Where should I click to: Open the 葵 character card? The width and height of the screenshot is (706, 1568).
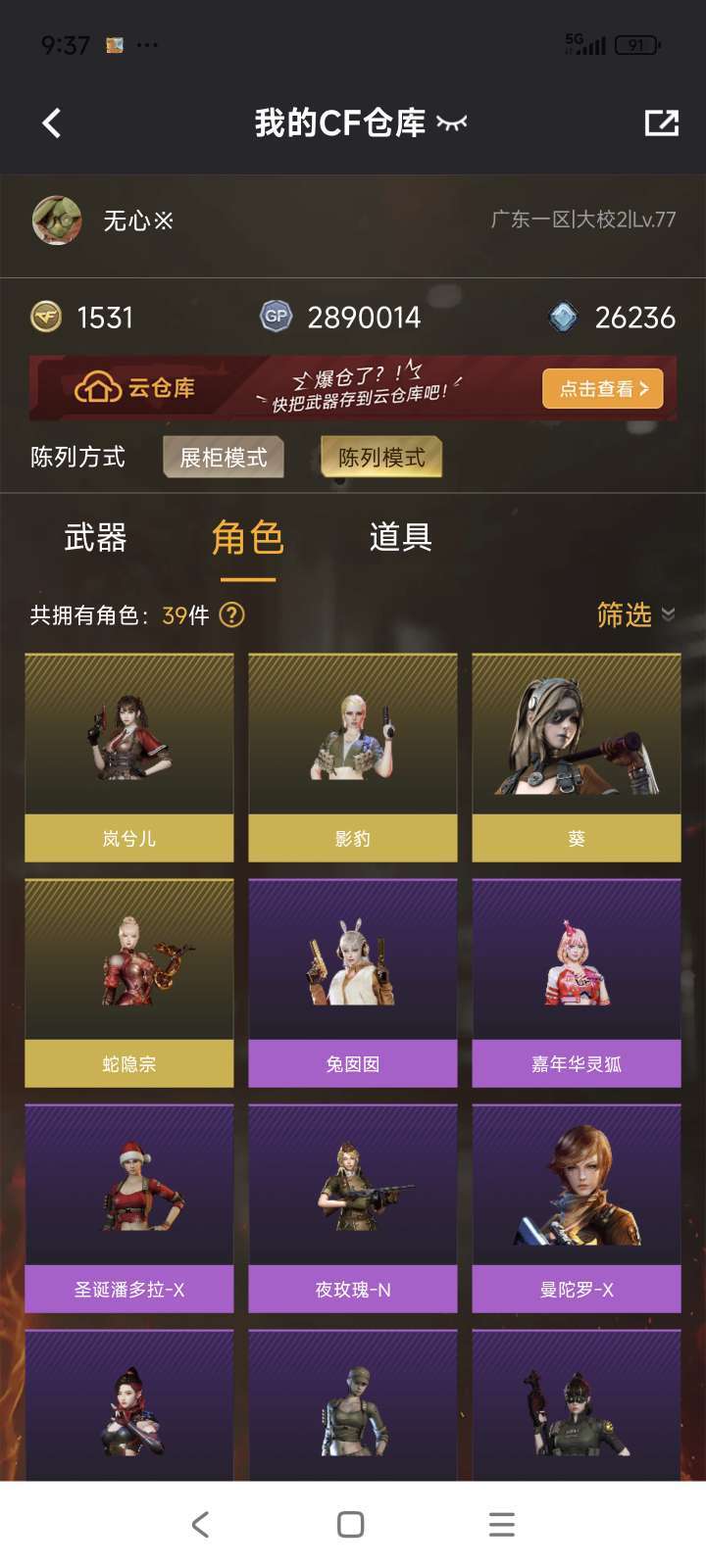577,758
